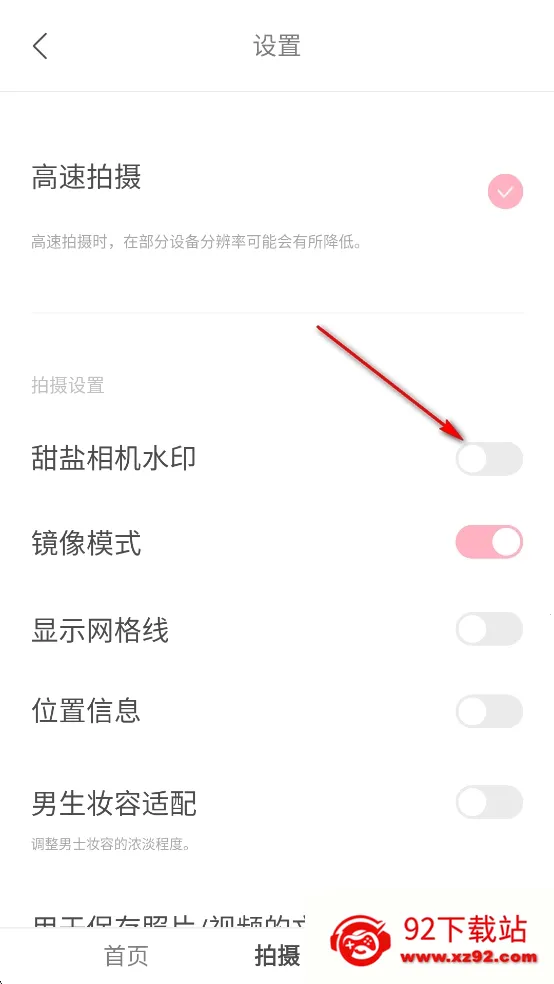
Task: Open the 拍摄 tab
Action: (x=277, y=956)
